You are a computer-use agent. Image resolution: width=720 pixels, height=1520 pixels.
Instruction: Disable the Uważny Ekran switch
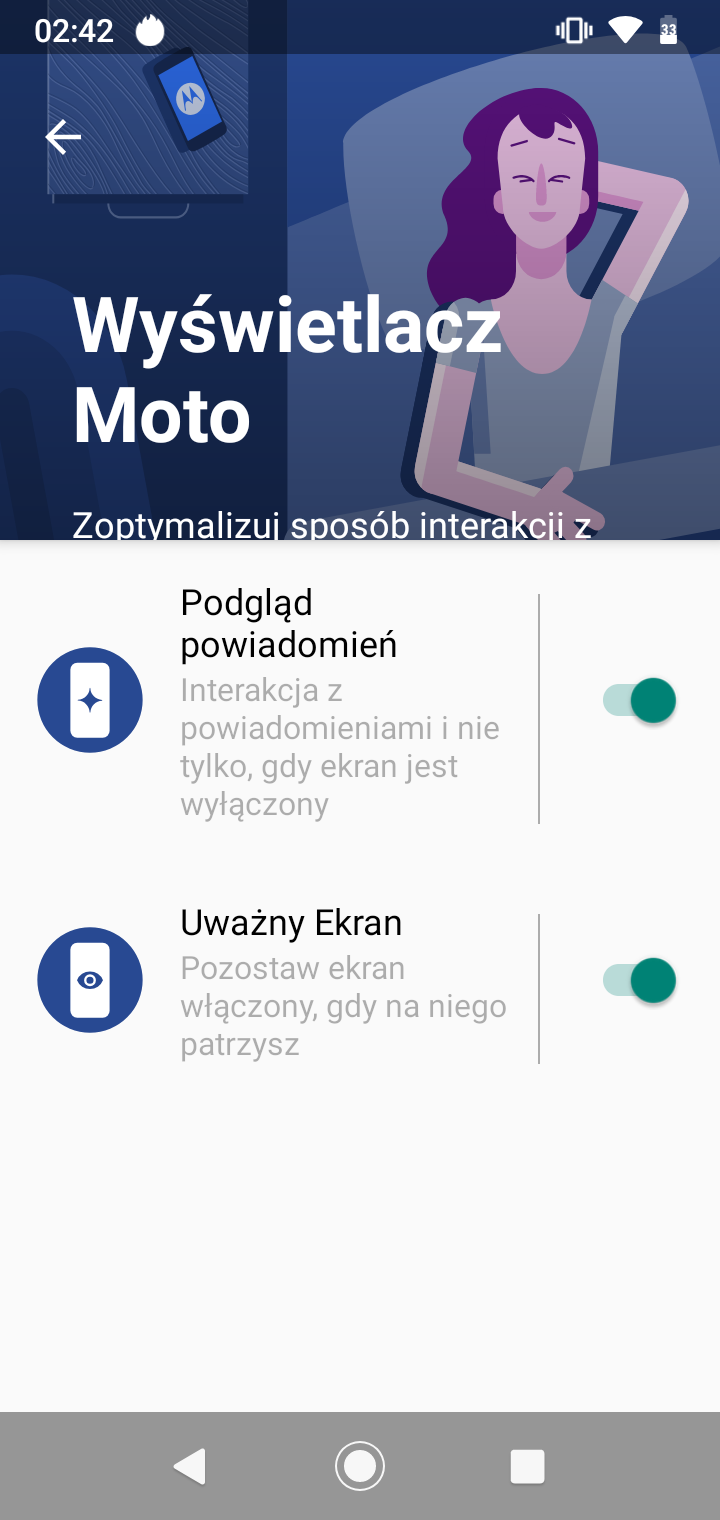[640, 980]
